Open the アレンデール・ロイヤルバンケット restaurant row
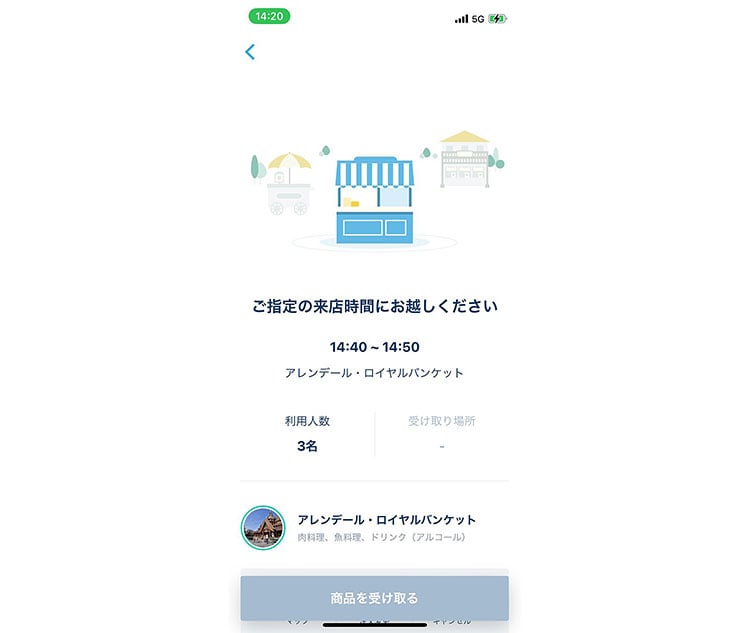Image resolution: width=750 pixels, height=633 pixels. coord(374,527)
